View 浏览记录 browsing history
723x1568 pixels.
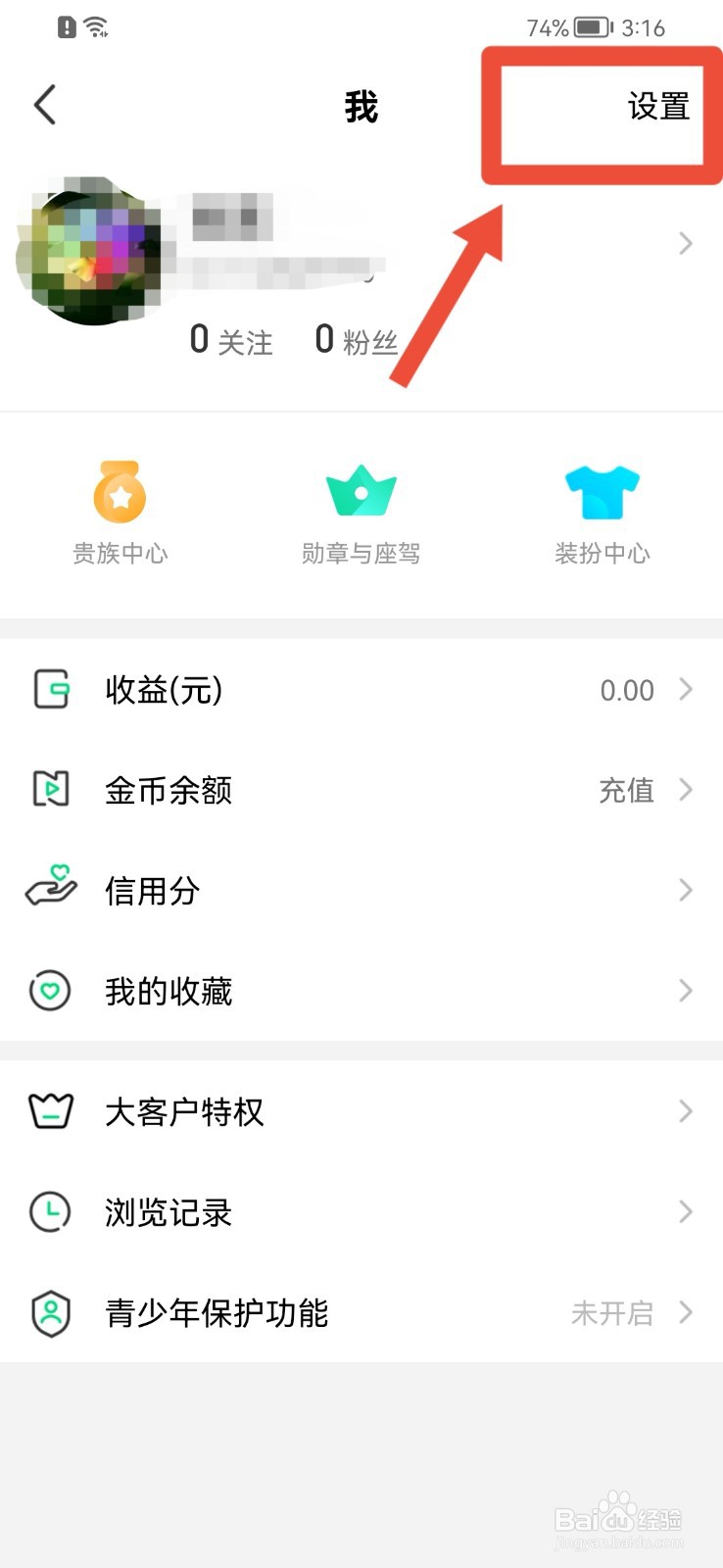[361, 1212]
